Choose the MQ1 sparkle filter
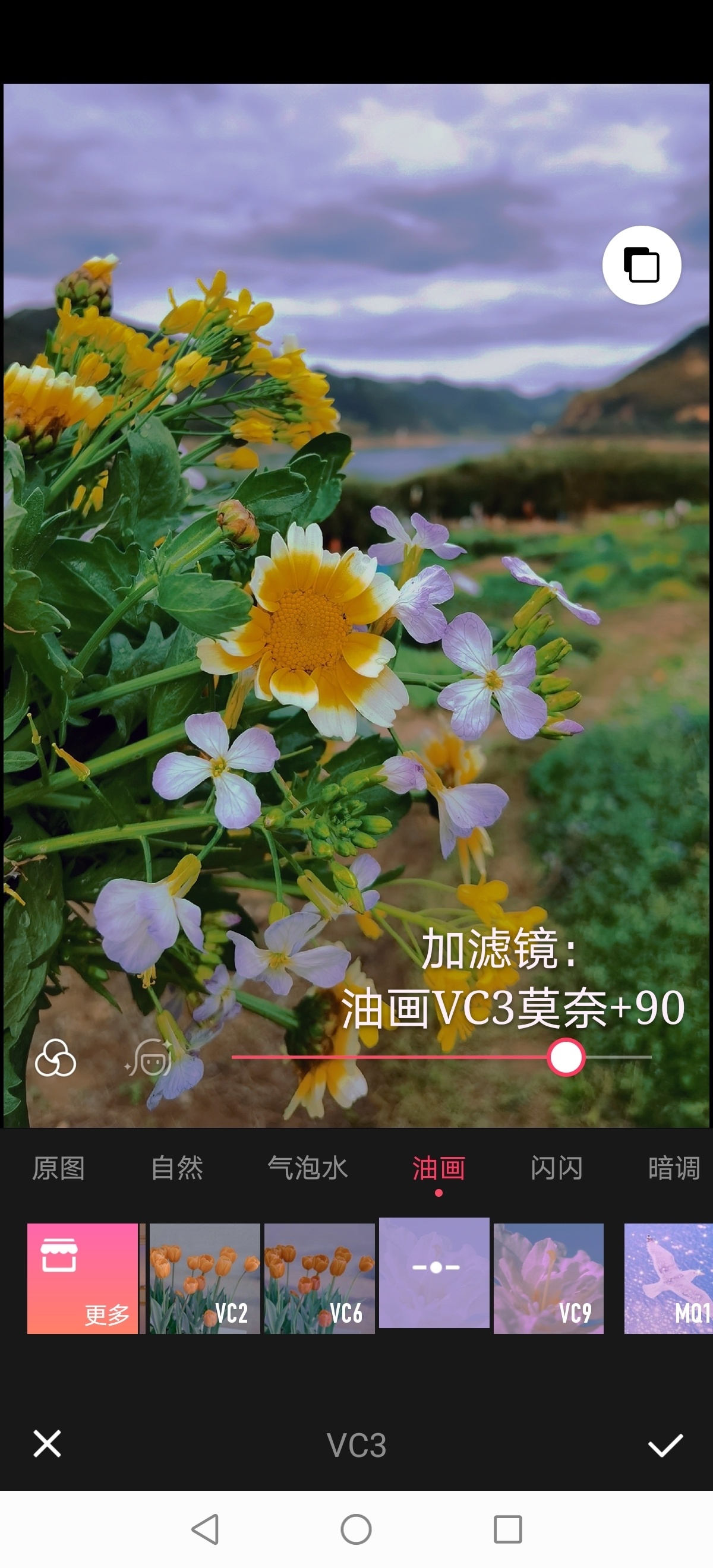 coord(668,1278)
